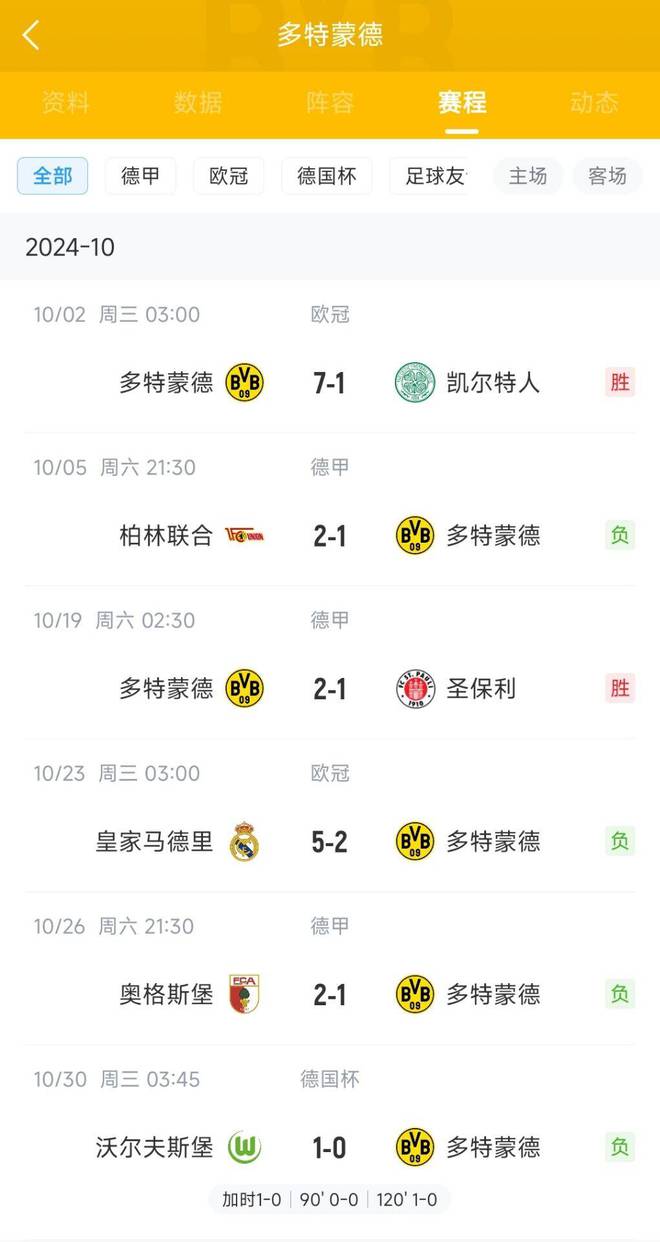Open the 动态 tab
The width and height of the screenshot is (660, 1242).
tap(594, 103)
